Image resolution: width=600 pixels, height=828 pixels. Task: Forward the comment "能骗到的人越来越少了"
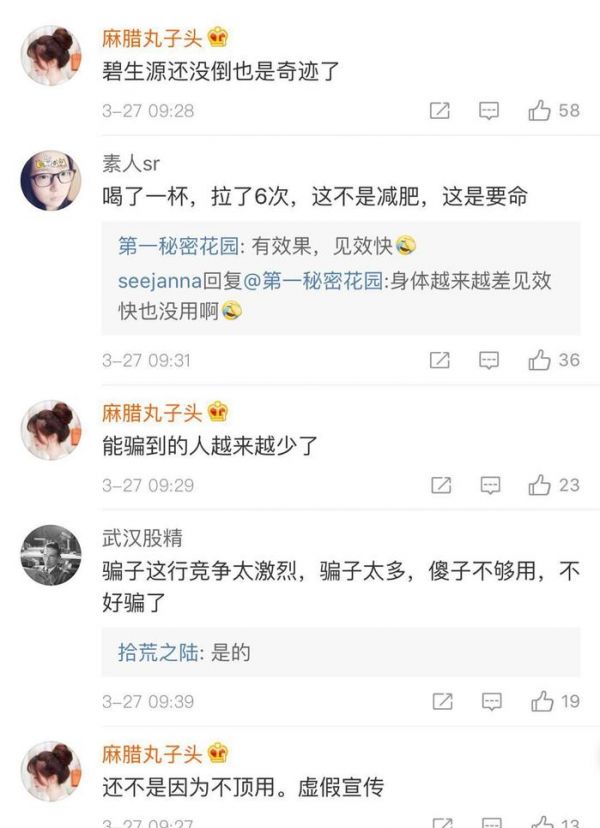point(439,485)
